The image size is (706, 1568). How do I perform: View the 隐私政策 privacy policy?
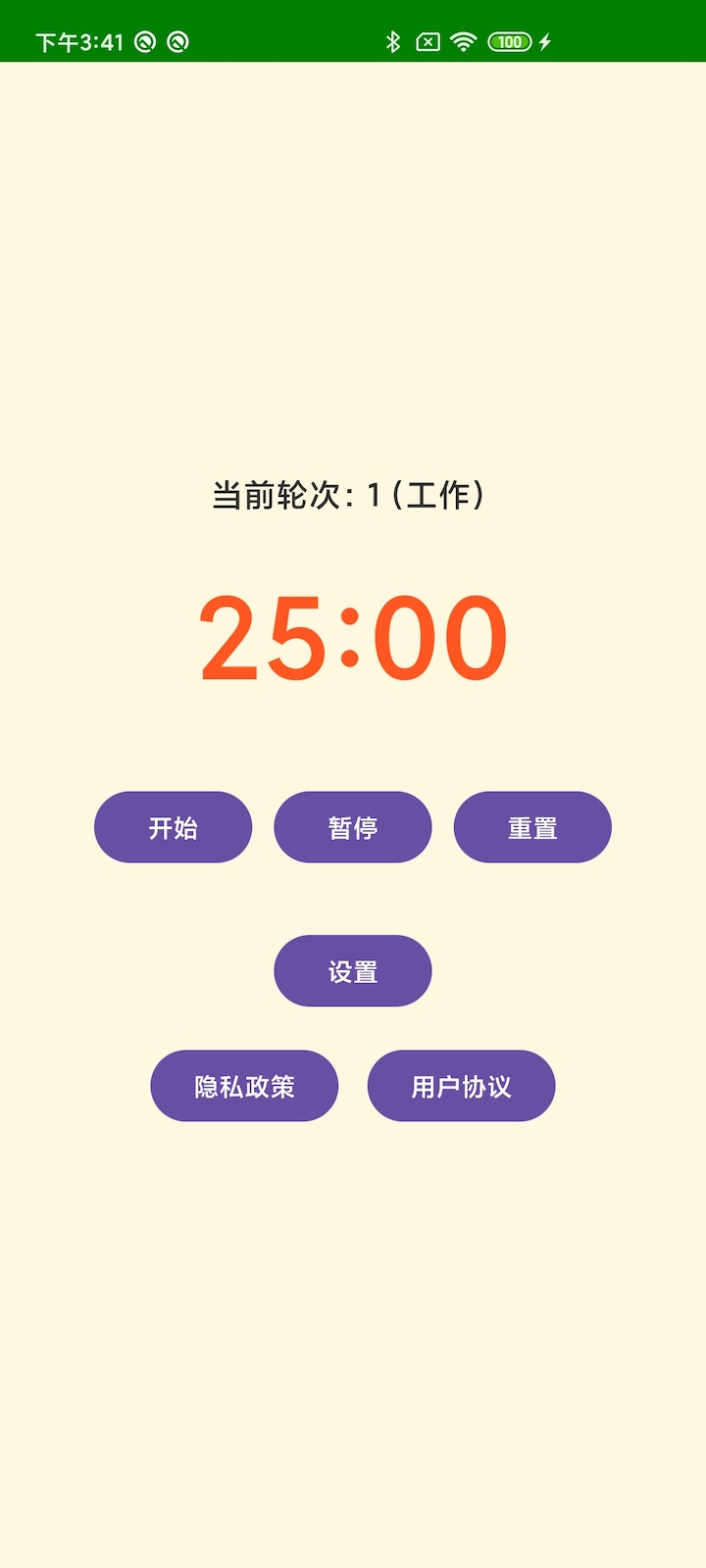click(243, 1086)
